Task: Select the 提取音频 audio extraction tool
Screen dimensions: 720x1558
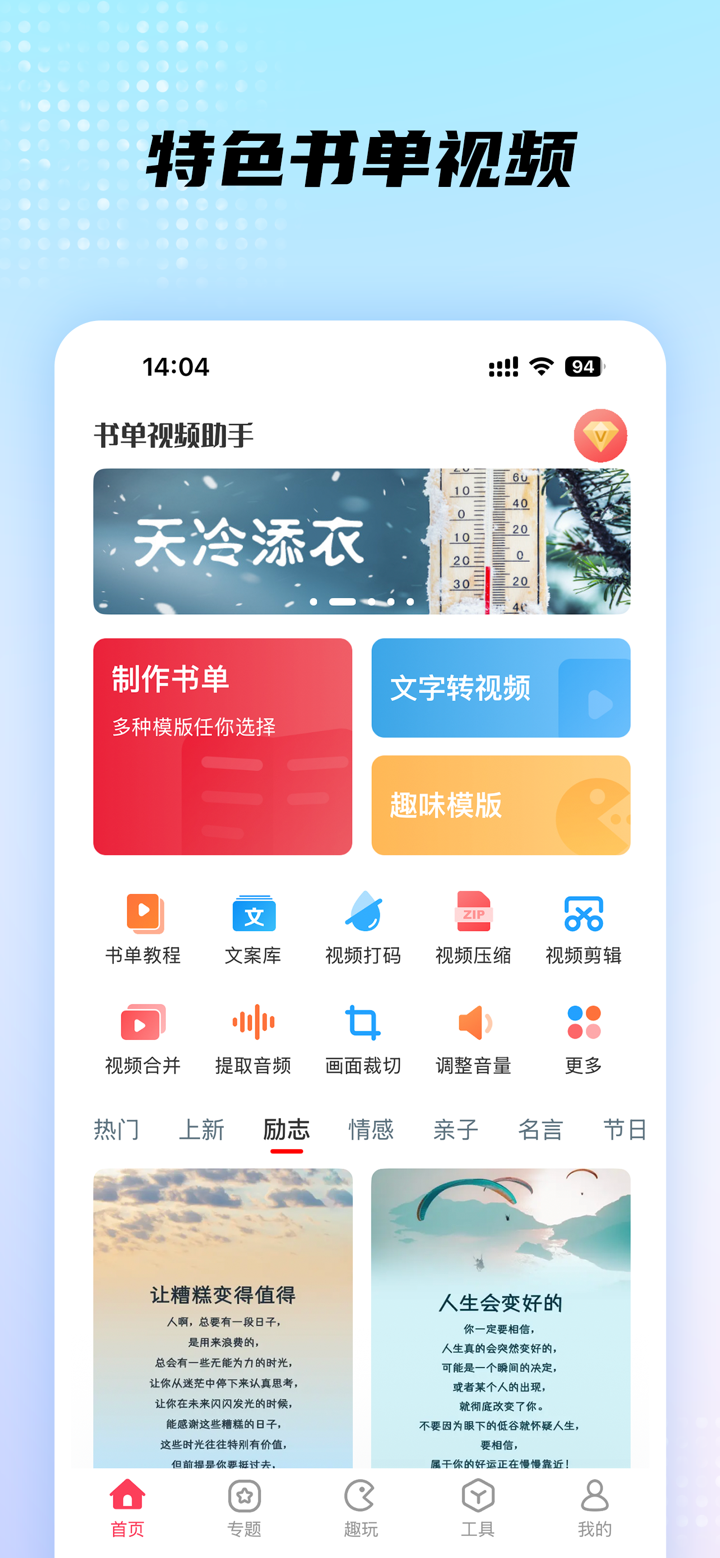Action: click(x=253, y=1037)
